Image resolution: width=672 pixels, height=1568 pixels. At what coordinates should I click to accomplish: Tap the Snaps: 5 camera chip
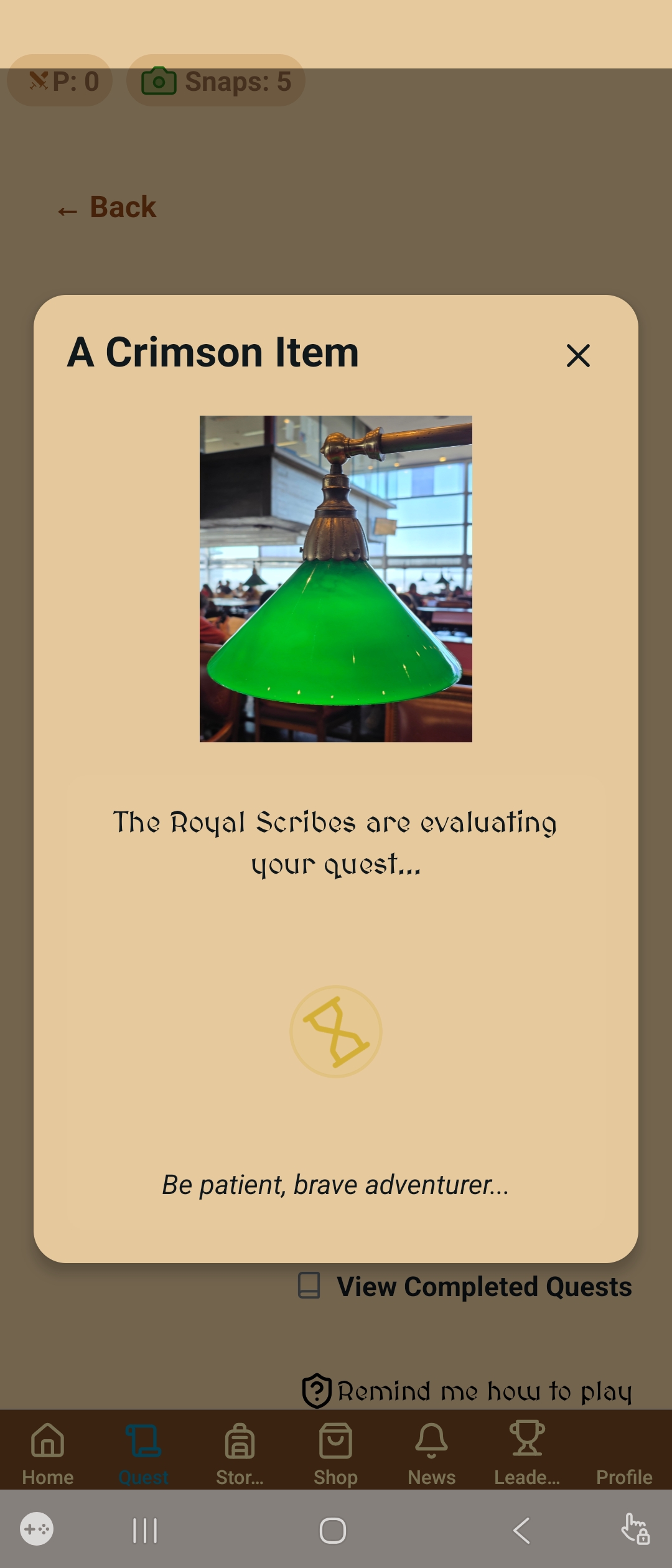[216, 81]
